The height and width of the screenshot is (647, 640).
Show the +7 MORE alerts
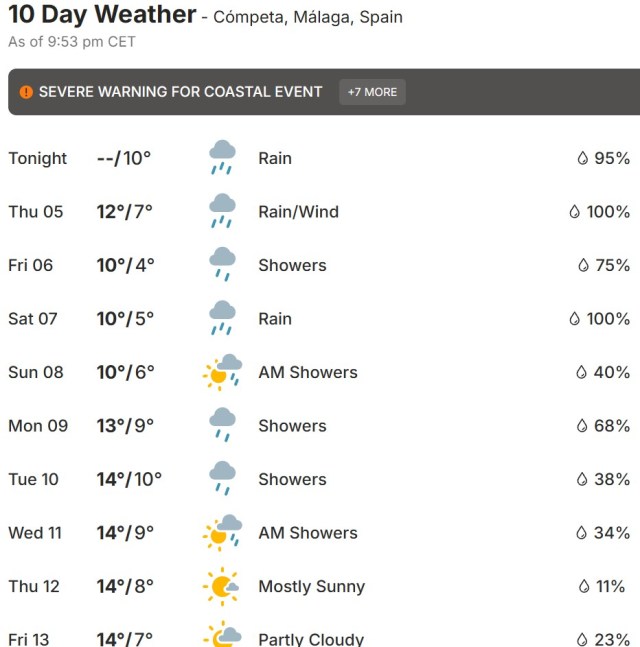pyautogui.click(x=372, y=92)
